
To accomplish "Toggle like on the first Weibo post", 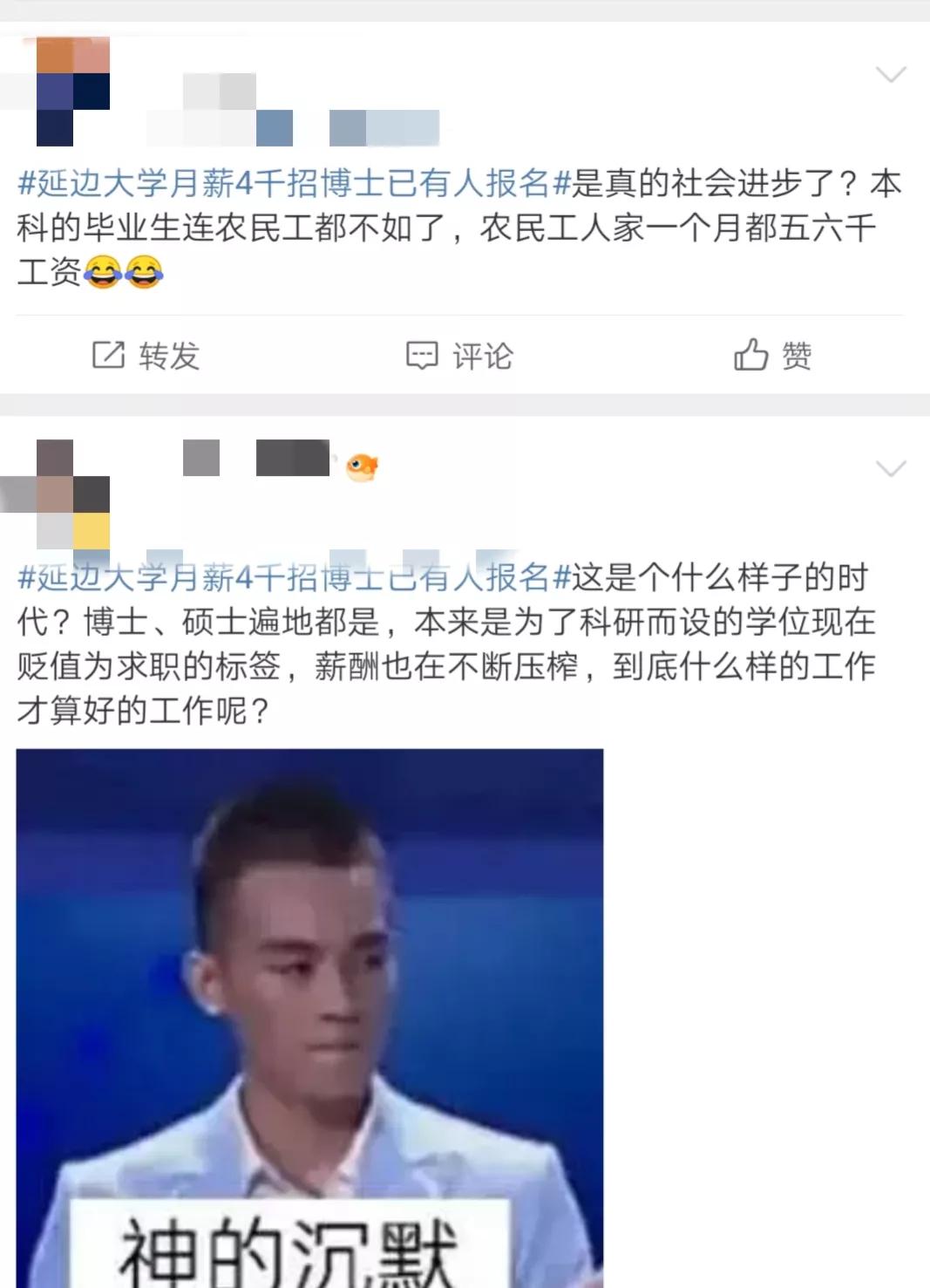I will click(771, 353).
